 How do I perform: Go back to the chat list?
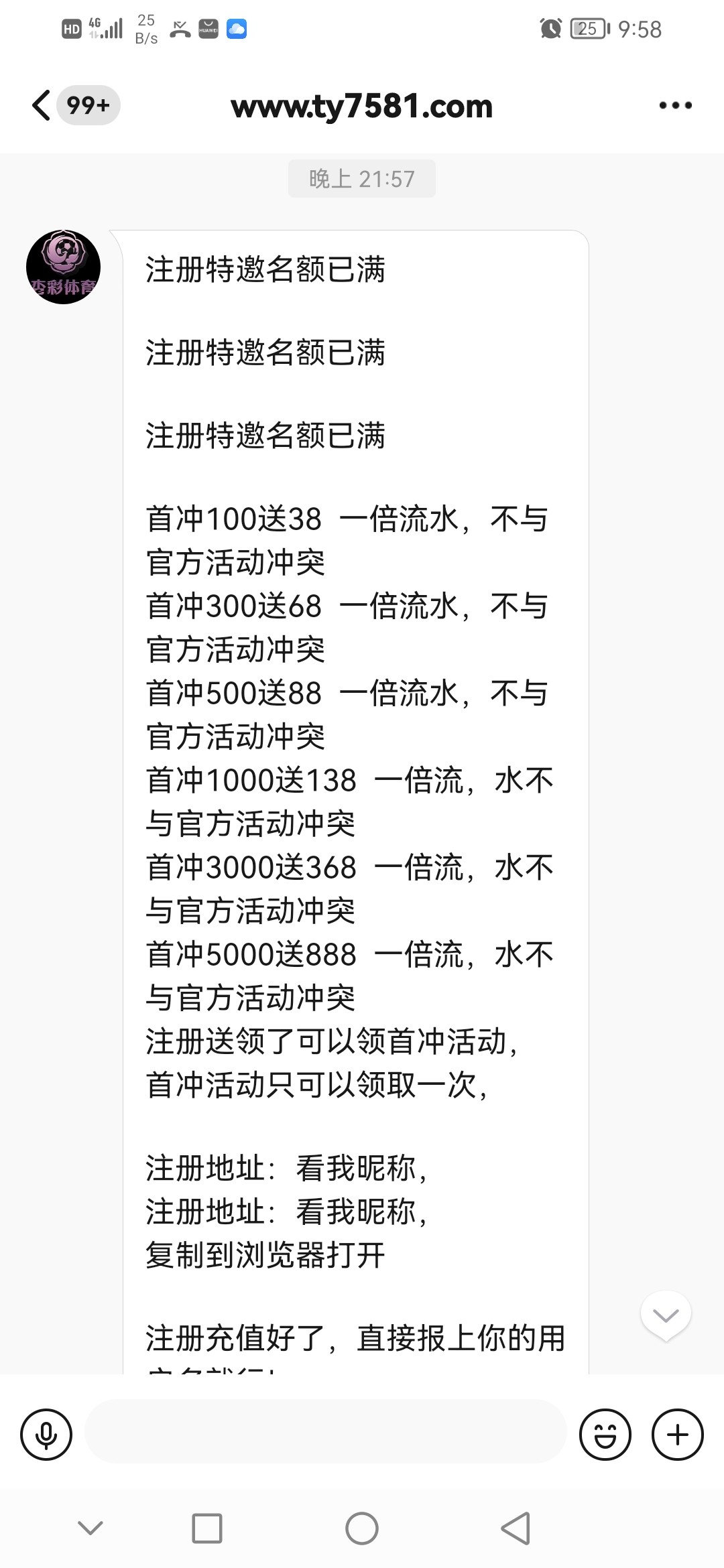[x=42, y=105]
